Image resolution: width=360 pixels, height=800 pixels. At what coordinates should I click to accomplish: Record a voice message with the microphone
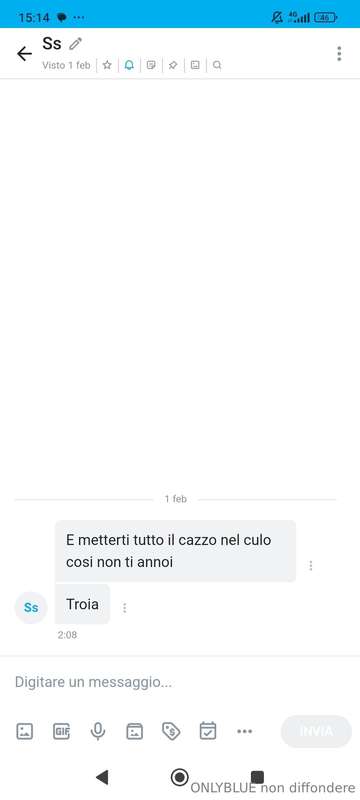tap(98, 732)
